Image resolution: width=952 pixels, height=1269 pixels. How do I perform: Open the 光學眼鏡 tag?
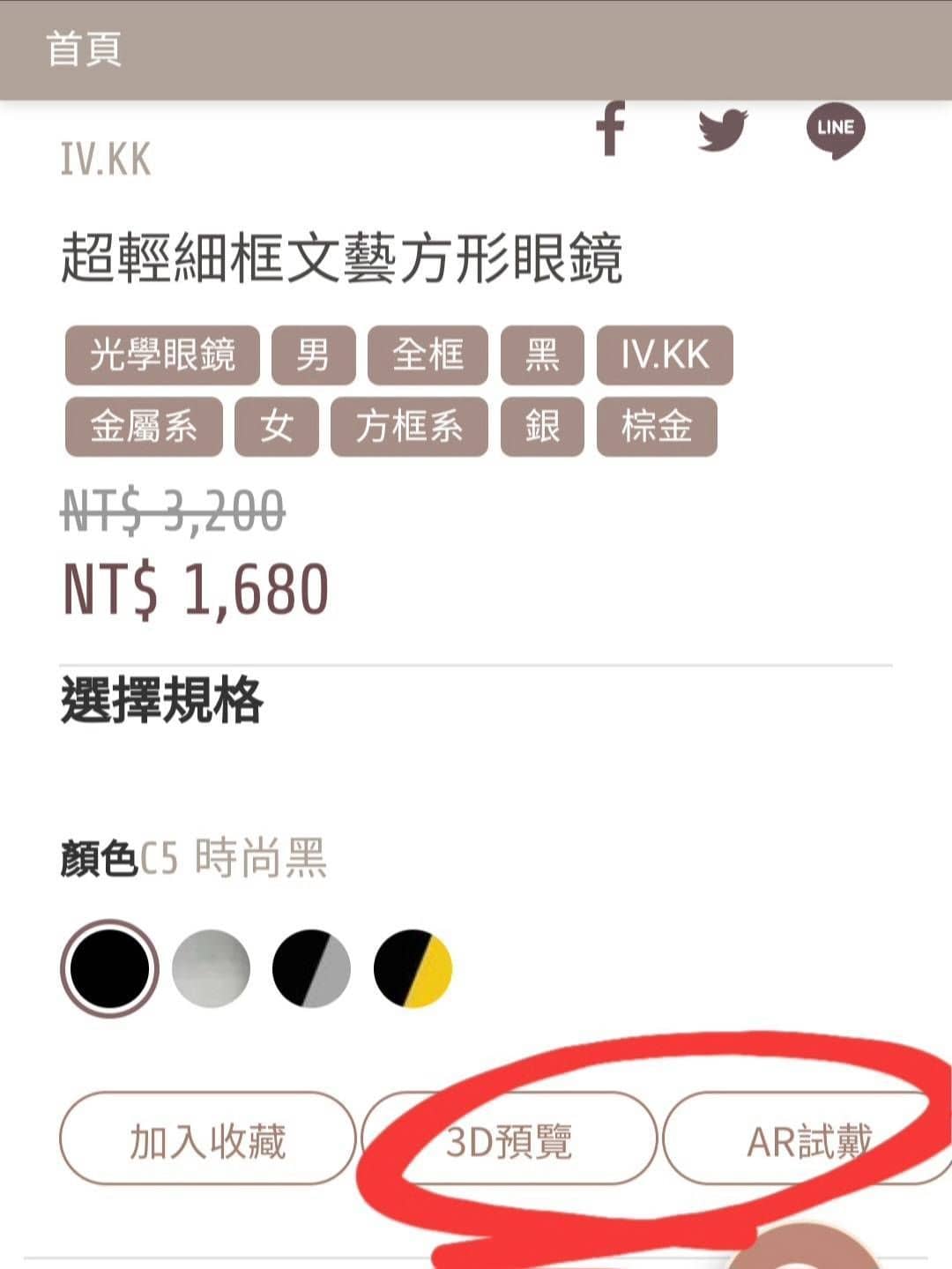point(162,355)
